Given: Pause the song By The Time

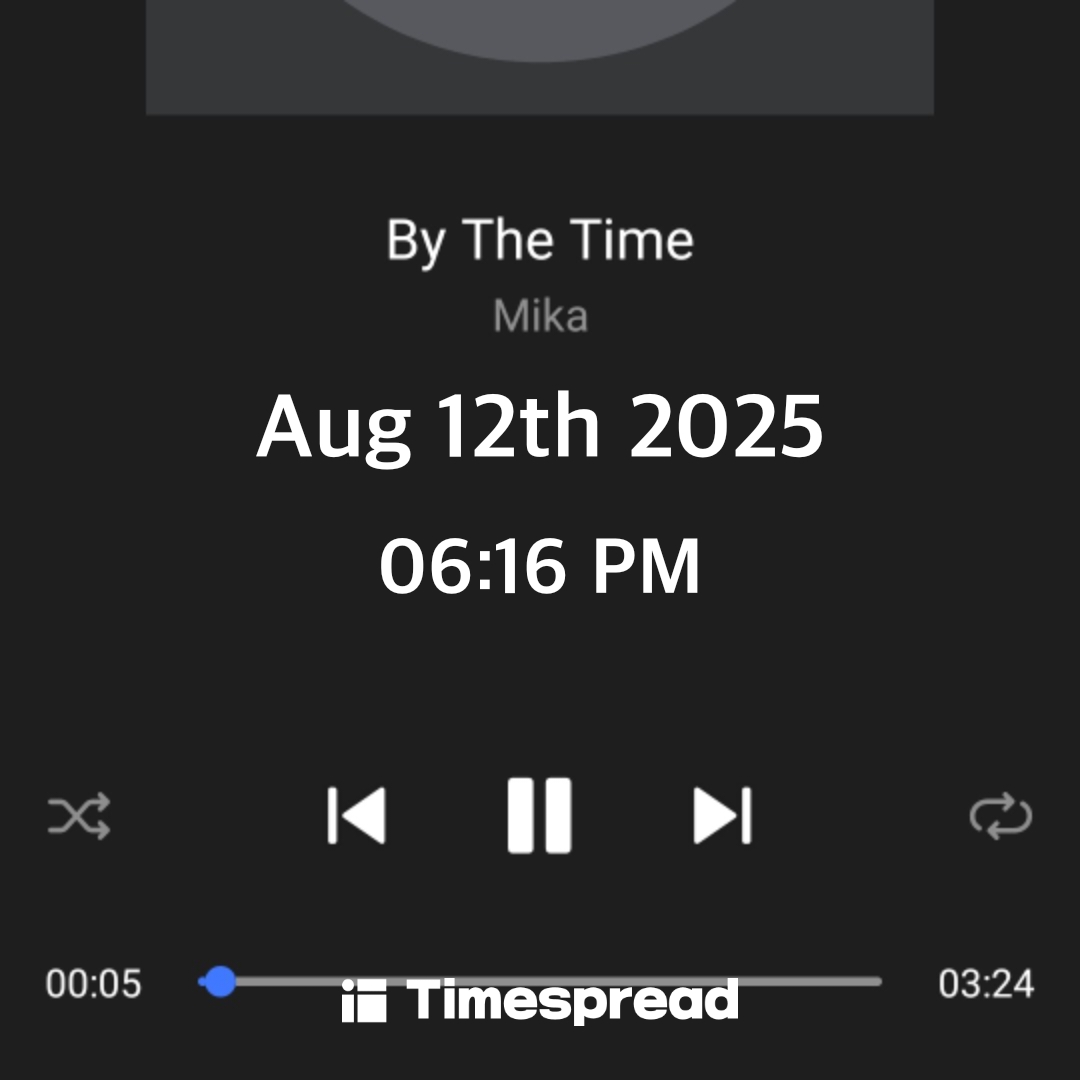Looking at the screenshot, I should tap(539, 816).
